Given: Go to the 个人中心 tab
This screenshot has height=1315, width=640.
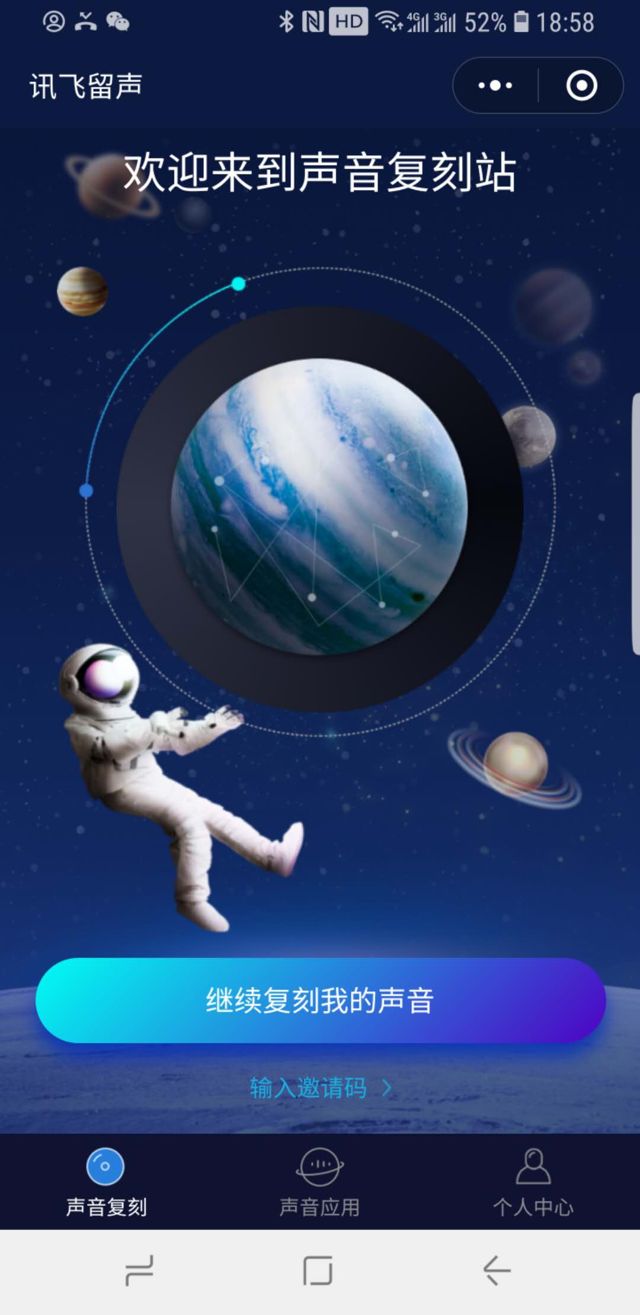Looking at the screenshot, I should click(533, 1182).
